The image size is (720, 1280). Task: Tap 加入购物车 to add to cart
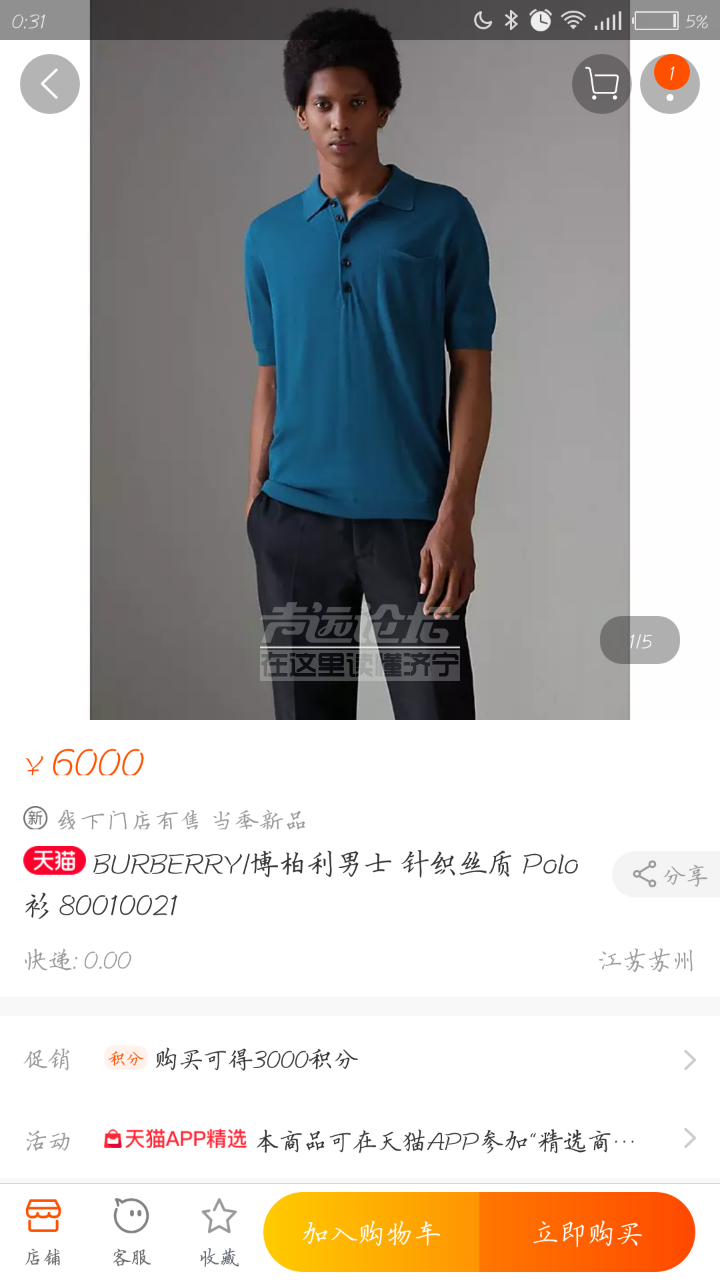[x=372, y=1232]
